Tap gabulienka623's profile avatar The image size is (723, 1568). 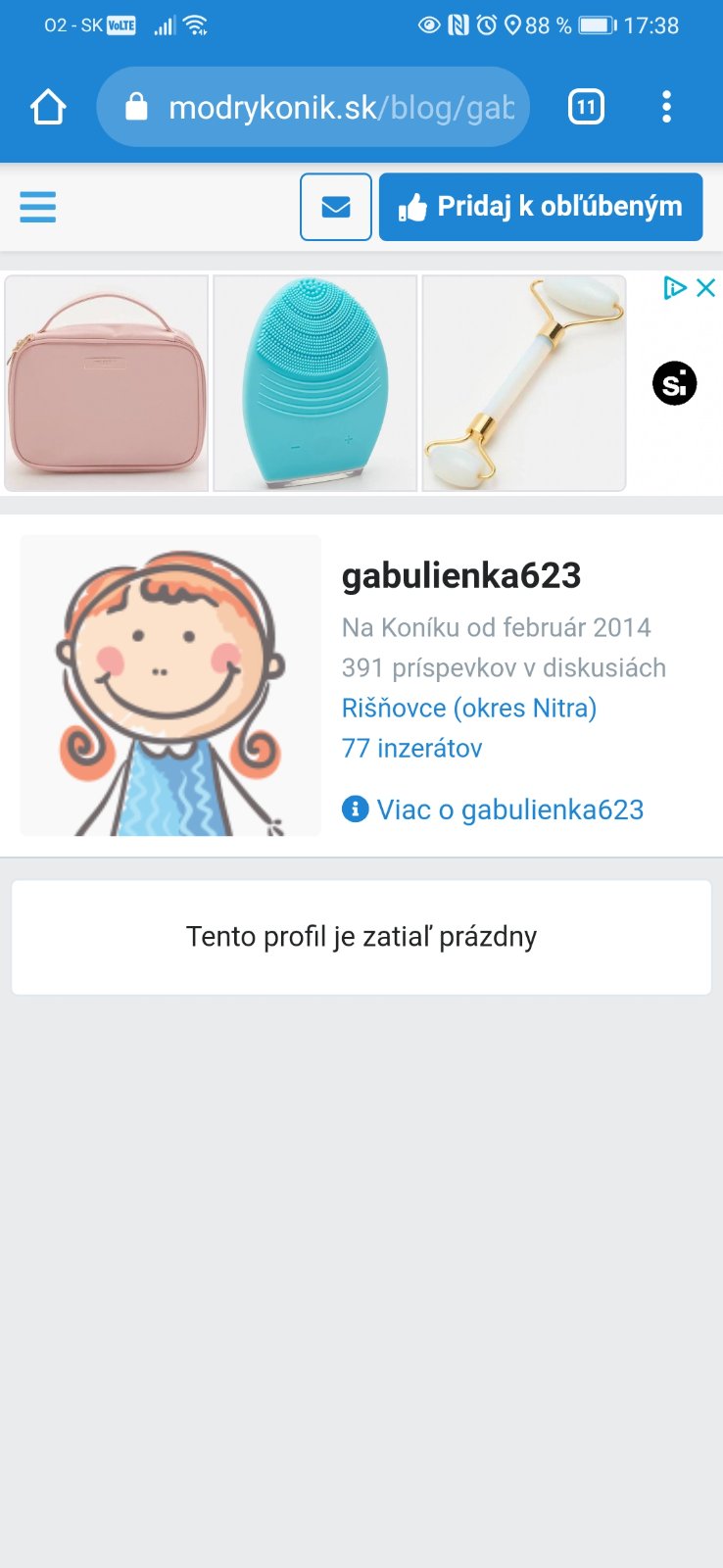pos(170,686)
